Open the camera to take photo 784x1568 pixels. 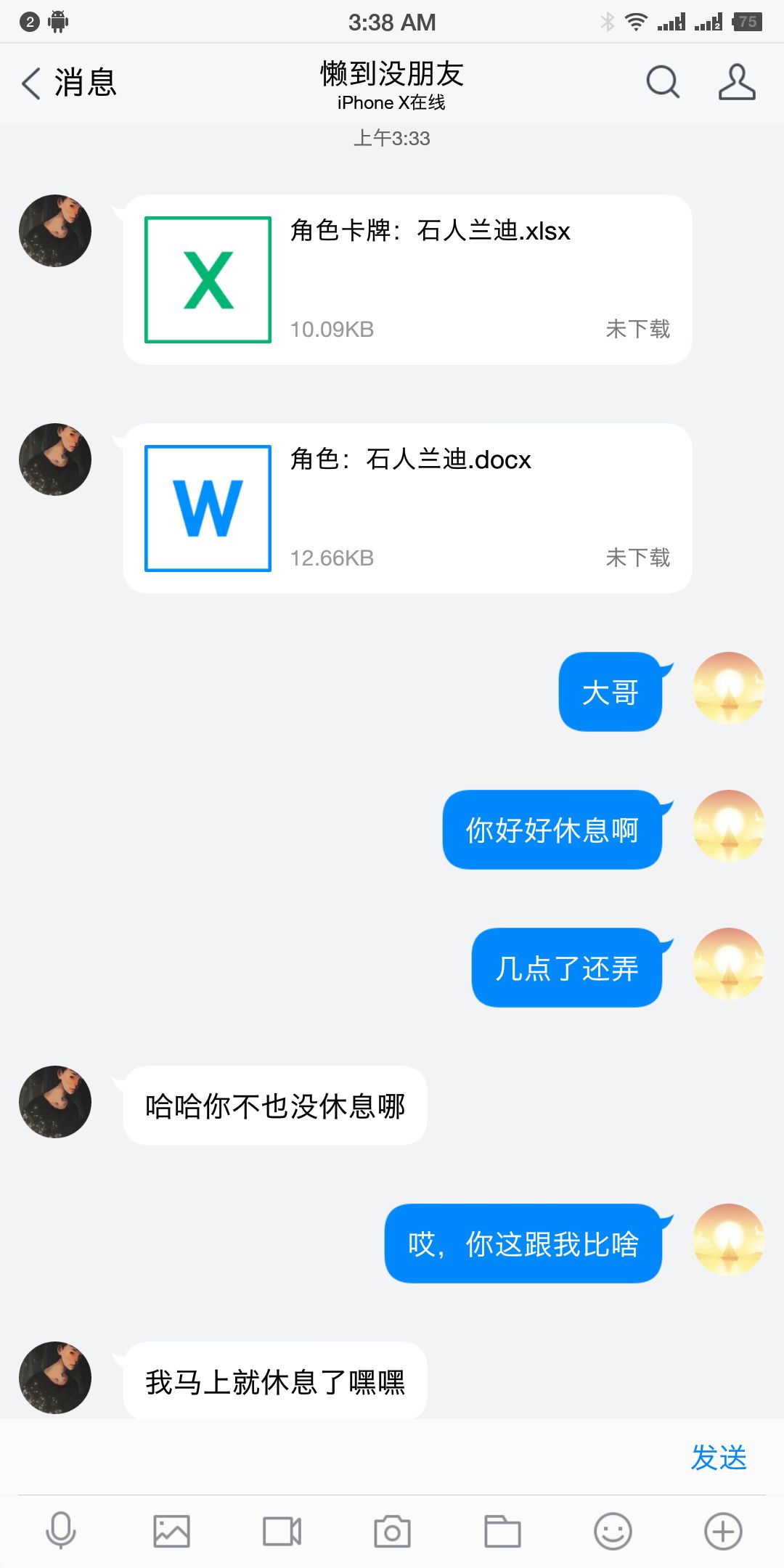[392, 1531]
